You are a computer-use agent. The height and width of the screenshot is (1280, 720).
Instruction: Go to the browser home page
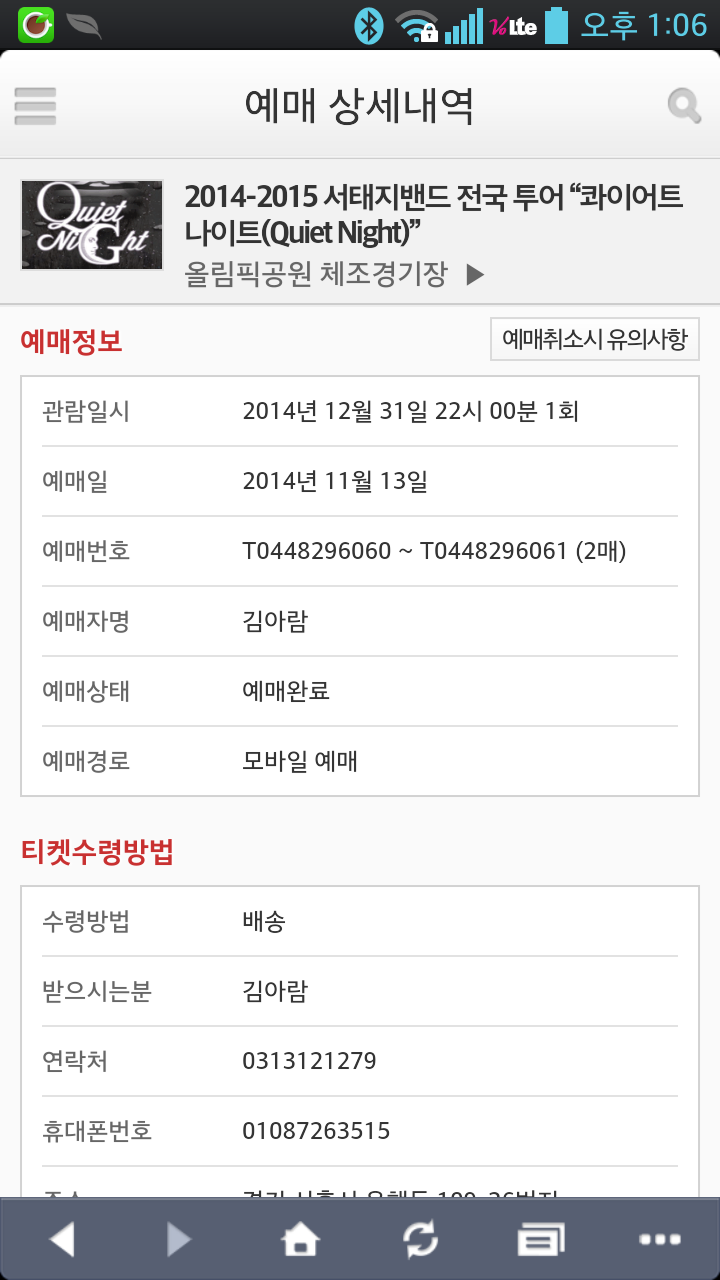[x=300, y=1240]
